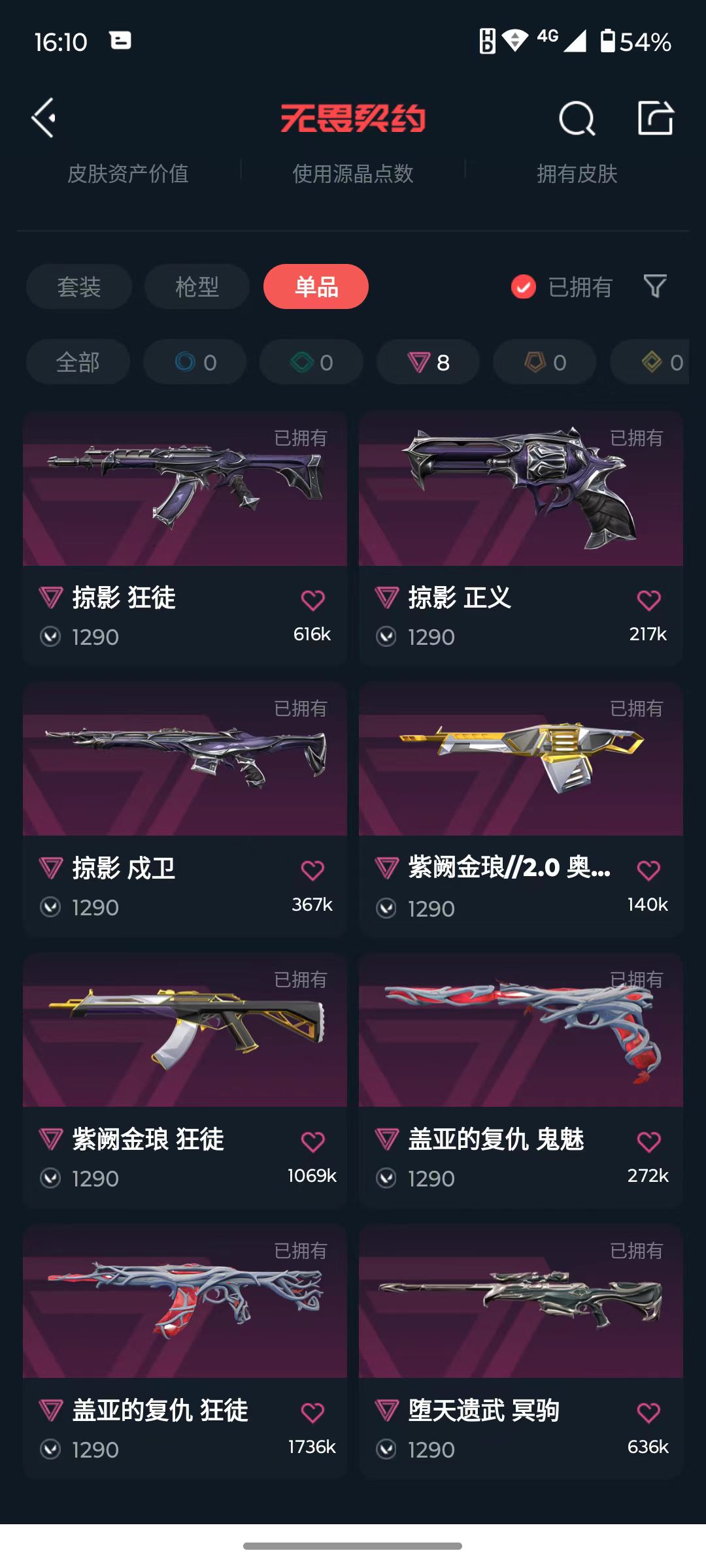Open the 盖亚的复仇 鬼魅 skin card
Screen dimensions: 706x1568
[x=521, y=1080]
